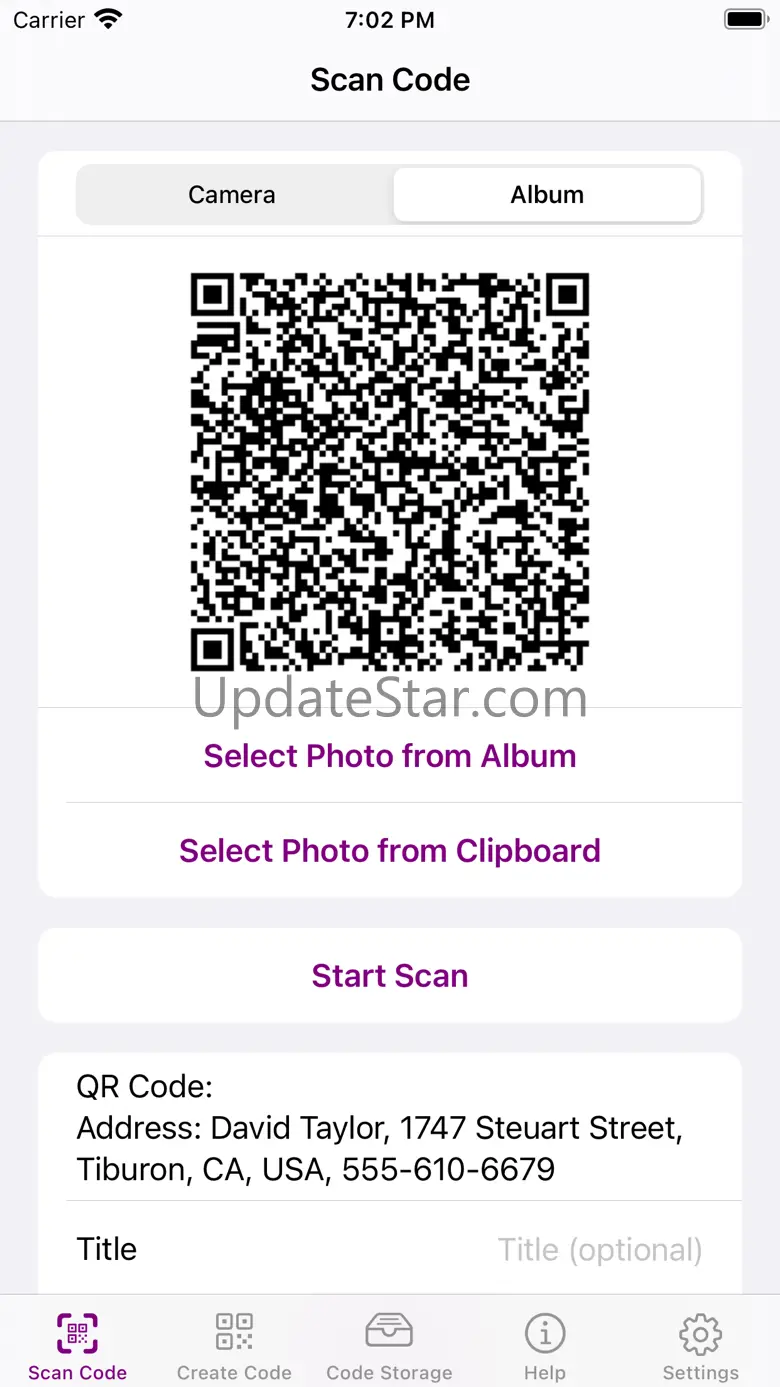Focus the optional Title field

coord(599,1249)
